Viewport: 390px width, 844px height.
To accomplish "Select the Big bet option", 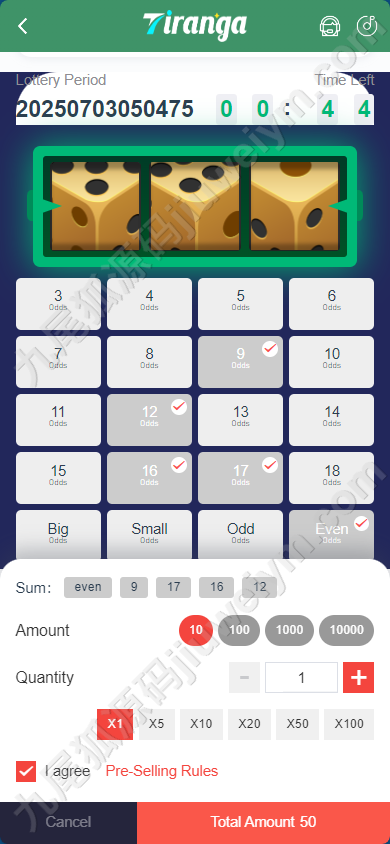I will [58, 534].
